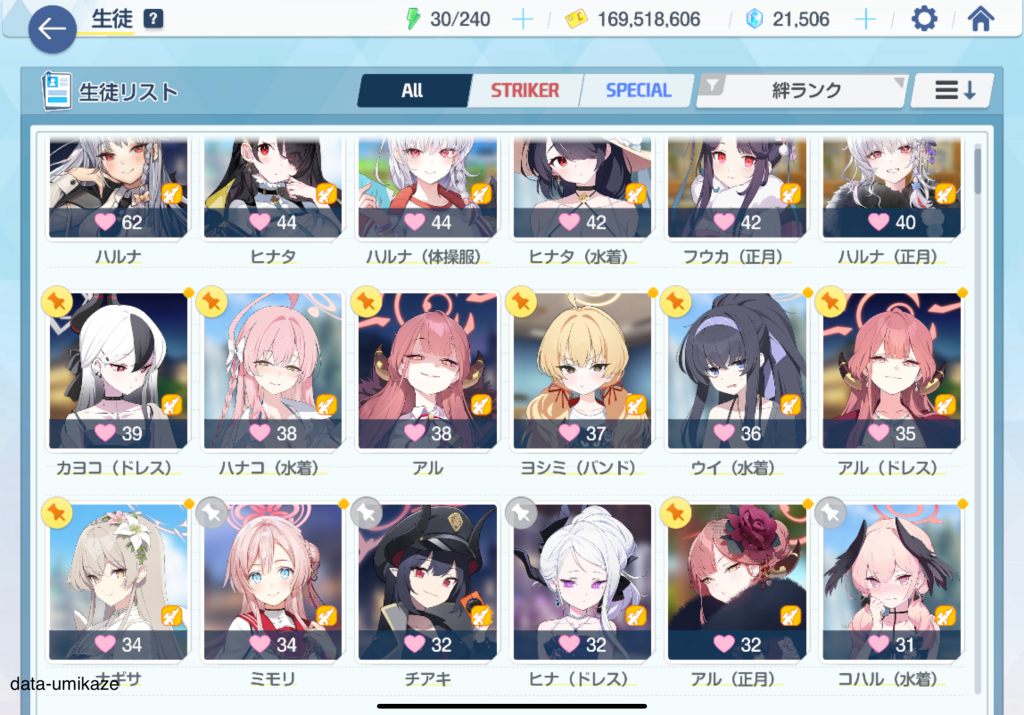
Task: Add energy with the plus next to 30/240
Action: pos(522,19)
